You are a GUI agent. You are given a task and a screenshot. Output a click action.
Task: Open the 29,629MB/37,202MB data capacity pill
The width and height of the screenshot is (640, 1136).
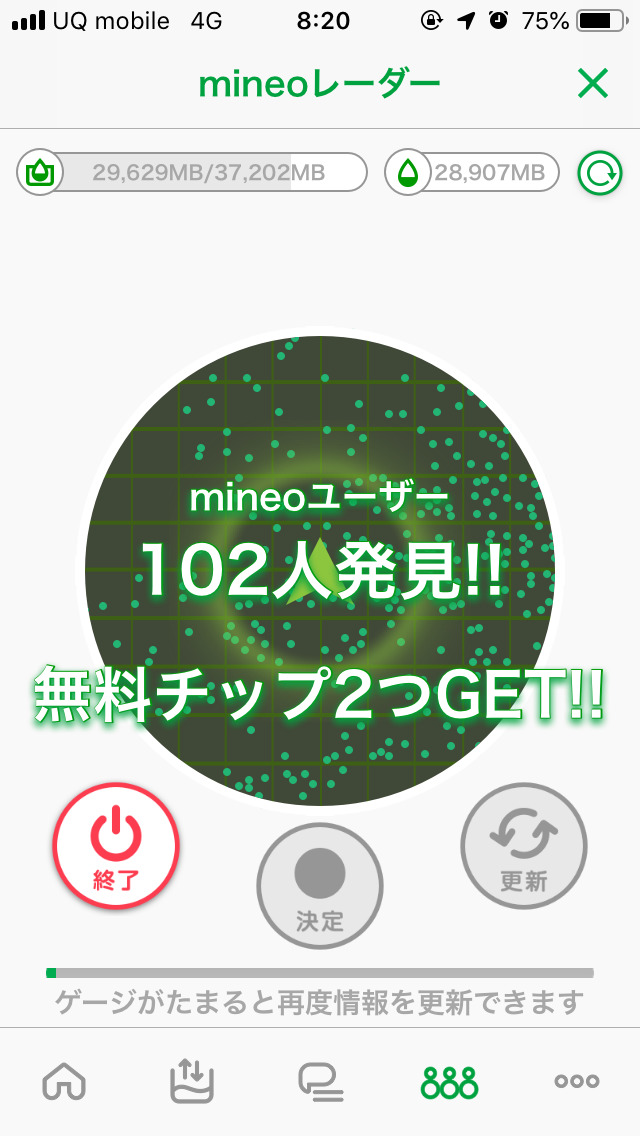192,172
